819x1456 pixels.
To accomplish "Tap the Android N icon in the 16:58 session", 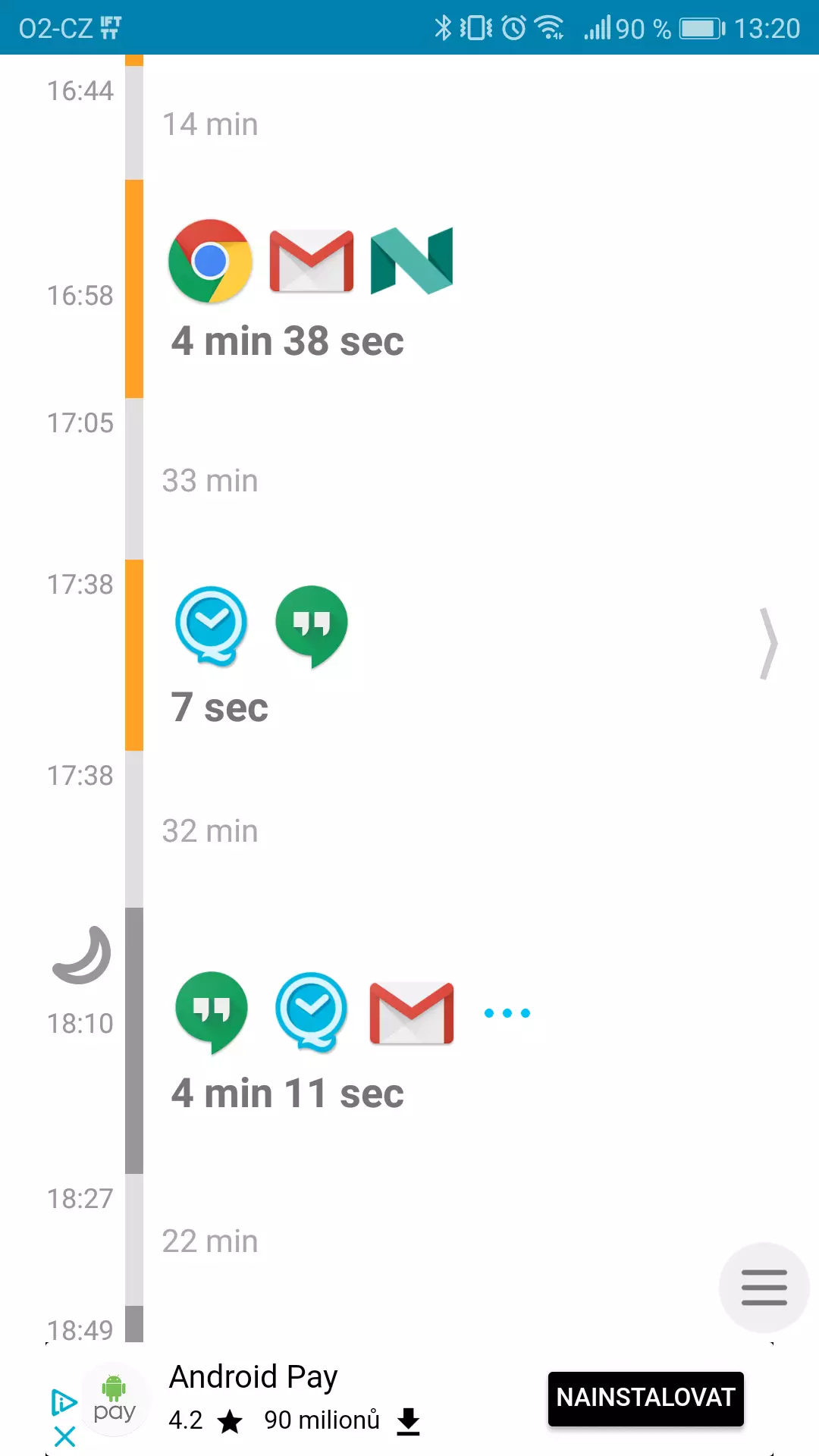I will pyautogui.click(x=412, y=261).
